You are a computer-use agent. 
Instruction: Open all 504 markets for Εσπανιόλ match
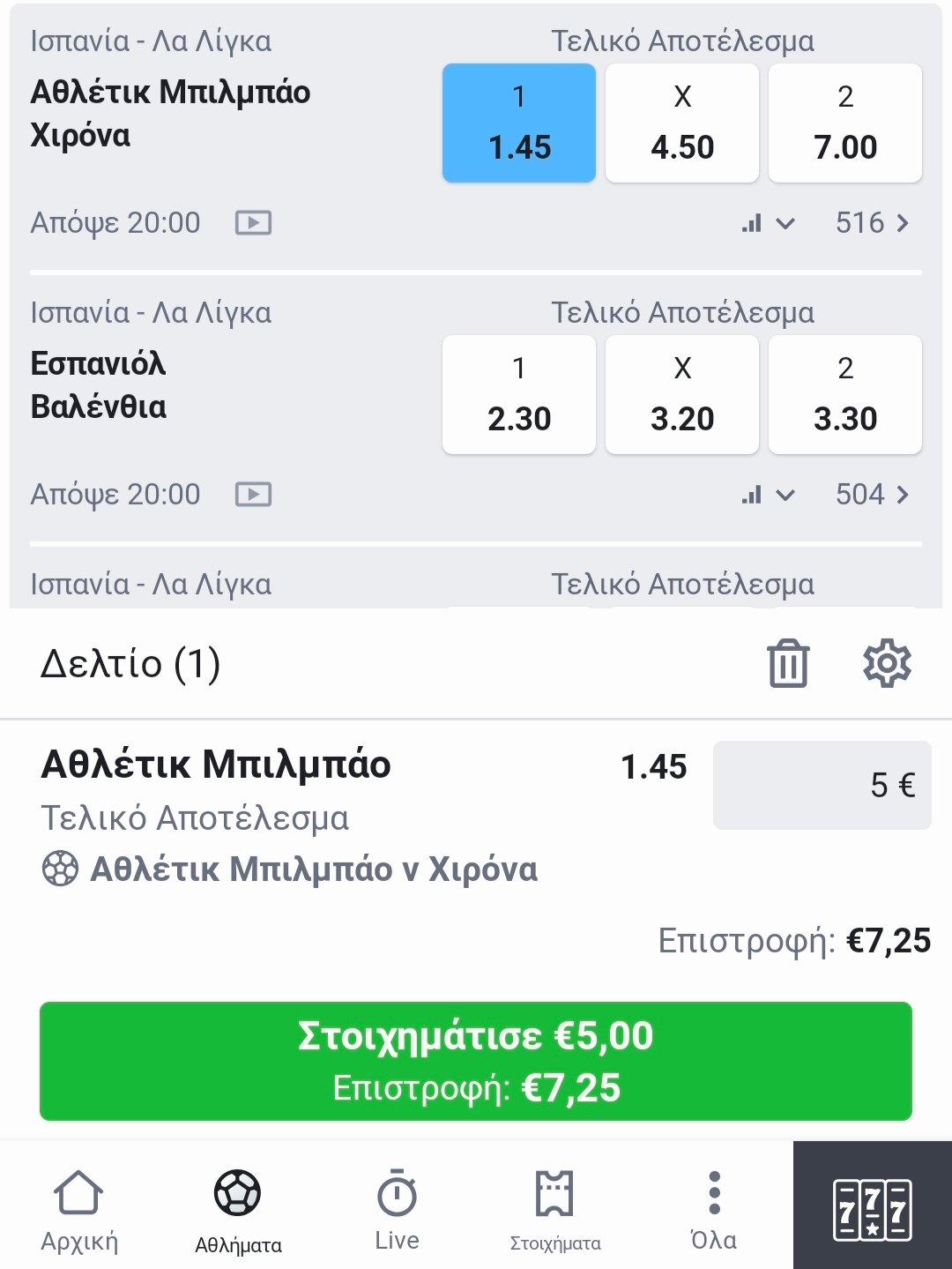[x=871, y=495]
